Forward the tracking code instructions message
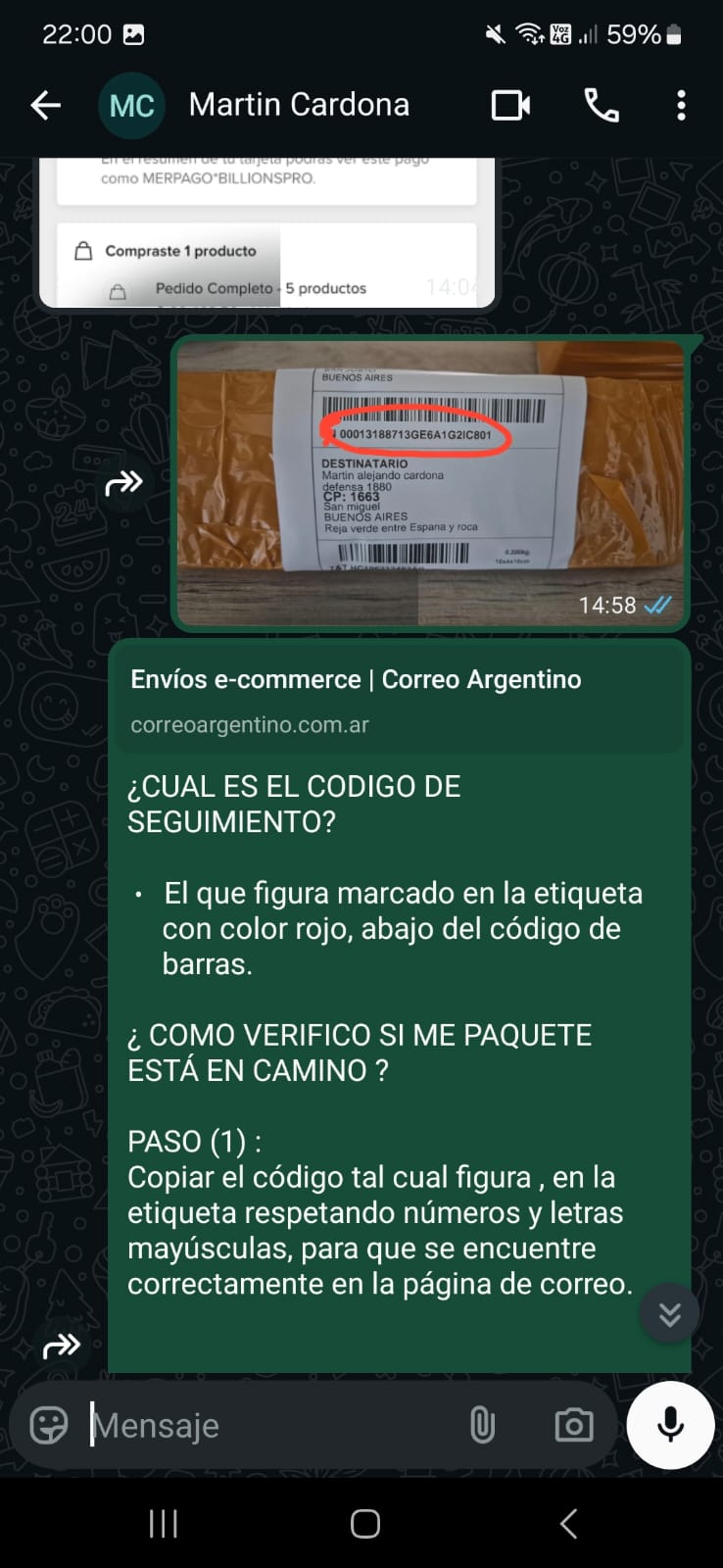The height and width of the screenshot is (1568, 723). click(x=62, y=1346)
